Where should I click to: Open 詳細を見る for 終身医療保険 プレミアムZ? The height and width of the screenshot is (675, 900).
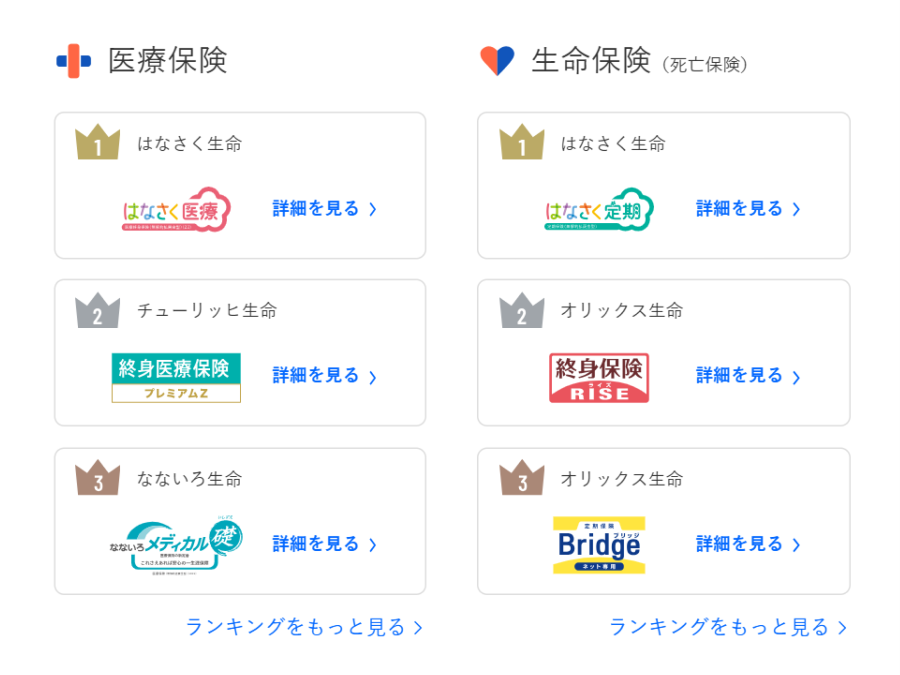click(324, 376)
